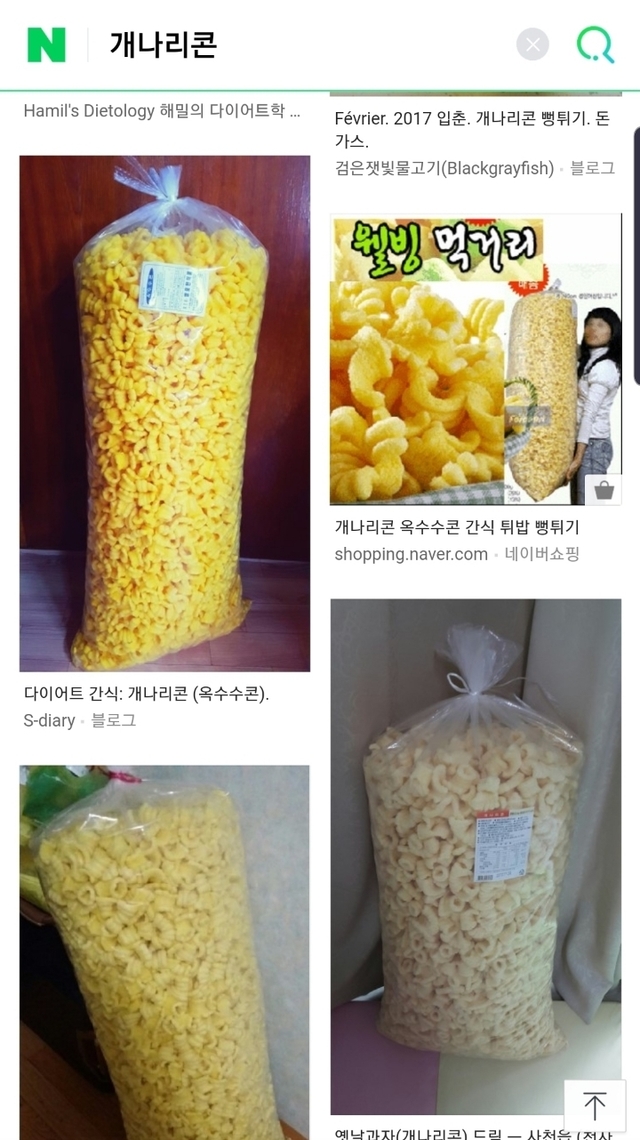Tap the green Naver N logo
640x1140 pixels.
click(46, 45)
